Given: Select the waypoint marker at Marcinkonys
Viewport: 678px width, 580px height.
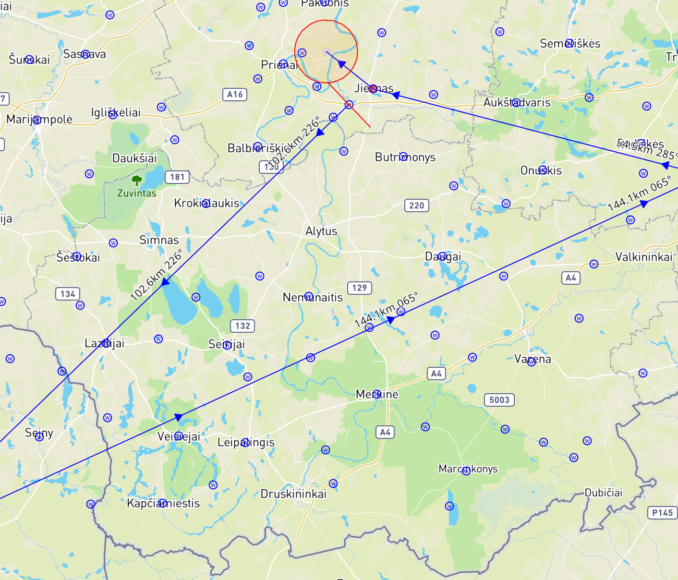Looking at the screenshot, I should 468,468.
